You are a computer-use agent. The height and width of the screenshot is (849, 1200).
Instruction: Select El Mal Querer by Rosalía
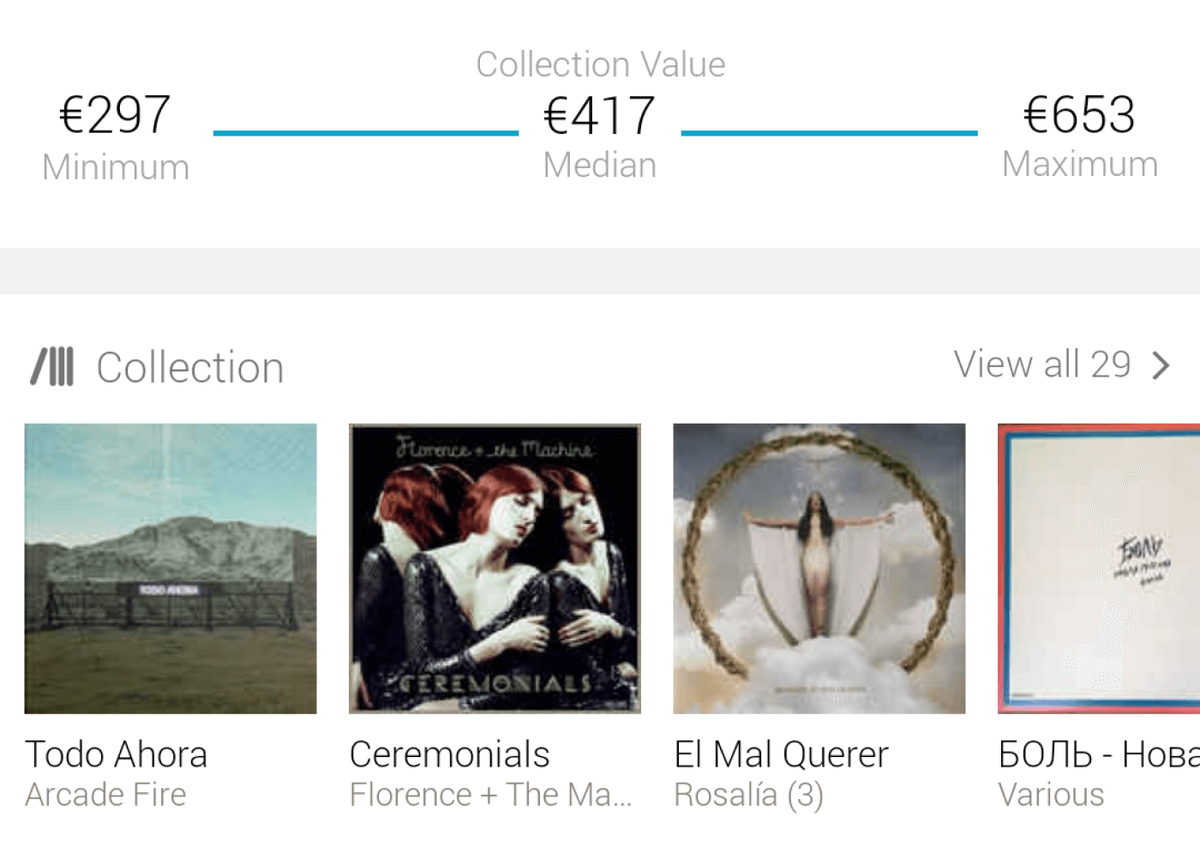pyautogui.click(x=819, y=568)
